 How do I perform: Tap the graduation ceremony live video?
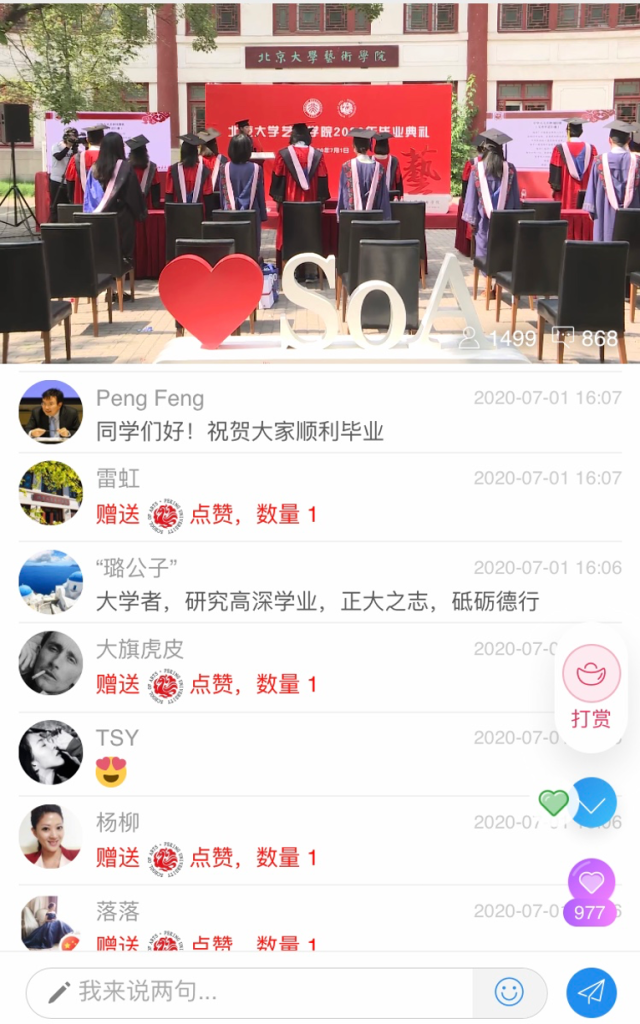(x=320, y=182)
